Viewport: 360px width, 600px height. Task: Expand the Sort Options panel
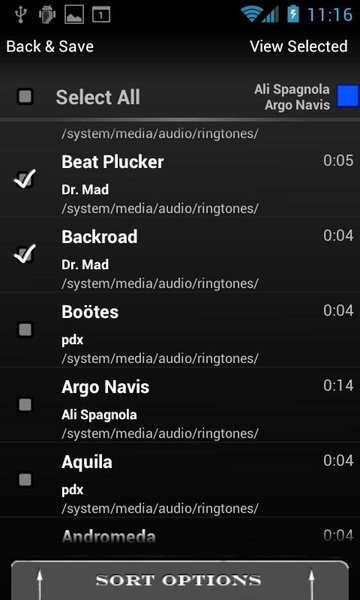[x=180, y=580]
